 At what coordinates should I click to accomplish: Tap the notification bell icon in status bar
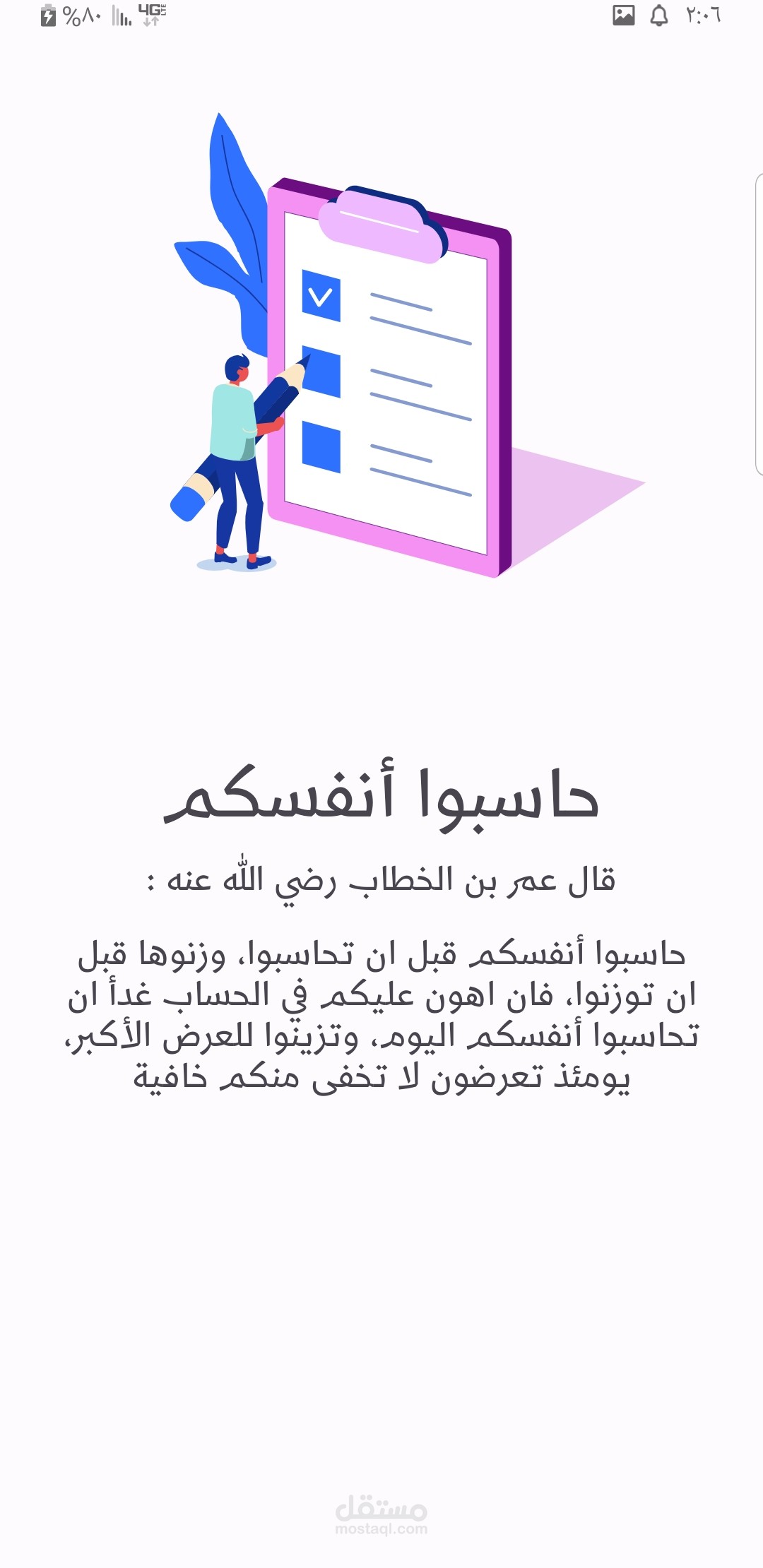coord(660,16)
